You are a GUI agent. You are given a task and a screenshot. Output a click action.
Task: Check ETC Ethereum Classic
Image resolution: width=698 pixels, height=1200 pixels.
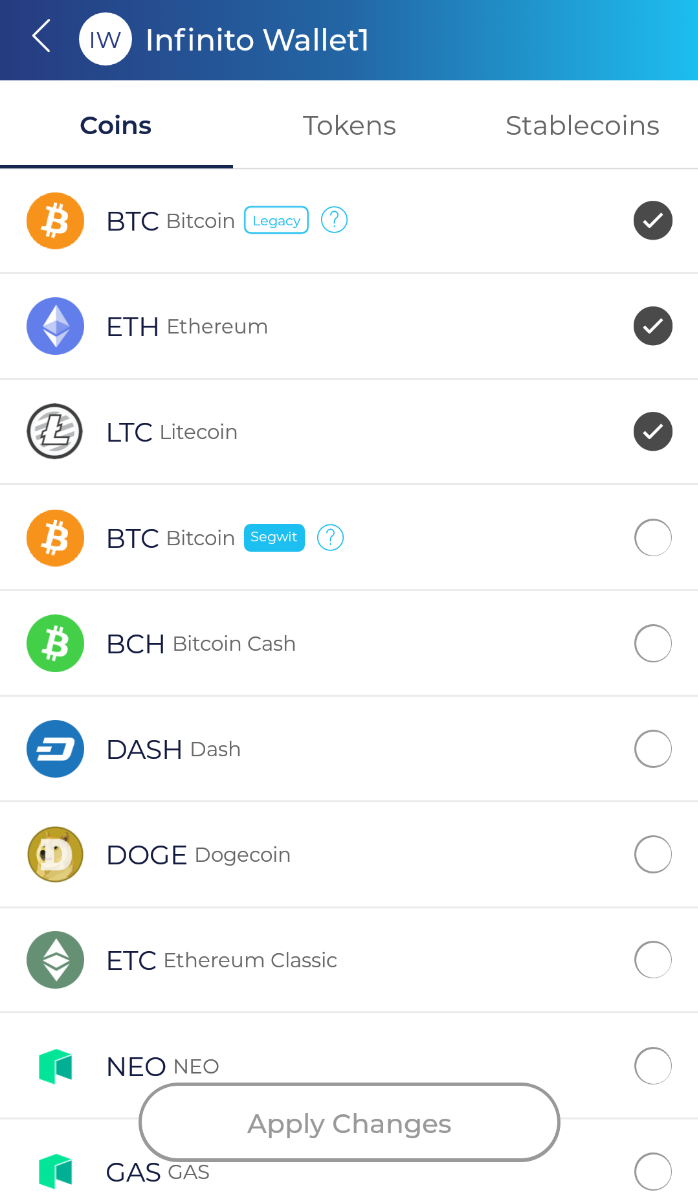[x=653, y=960]
